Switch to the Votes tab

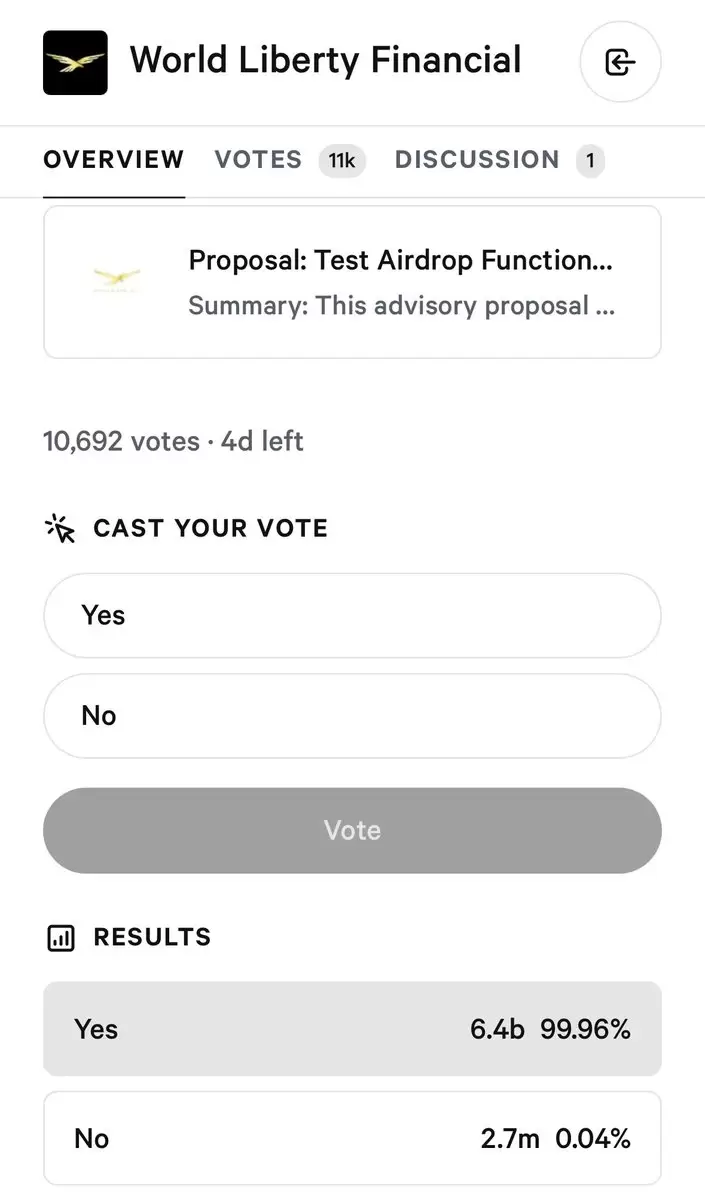[x=290, y=160]
